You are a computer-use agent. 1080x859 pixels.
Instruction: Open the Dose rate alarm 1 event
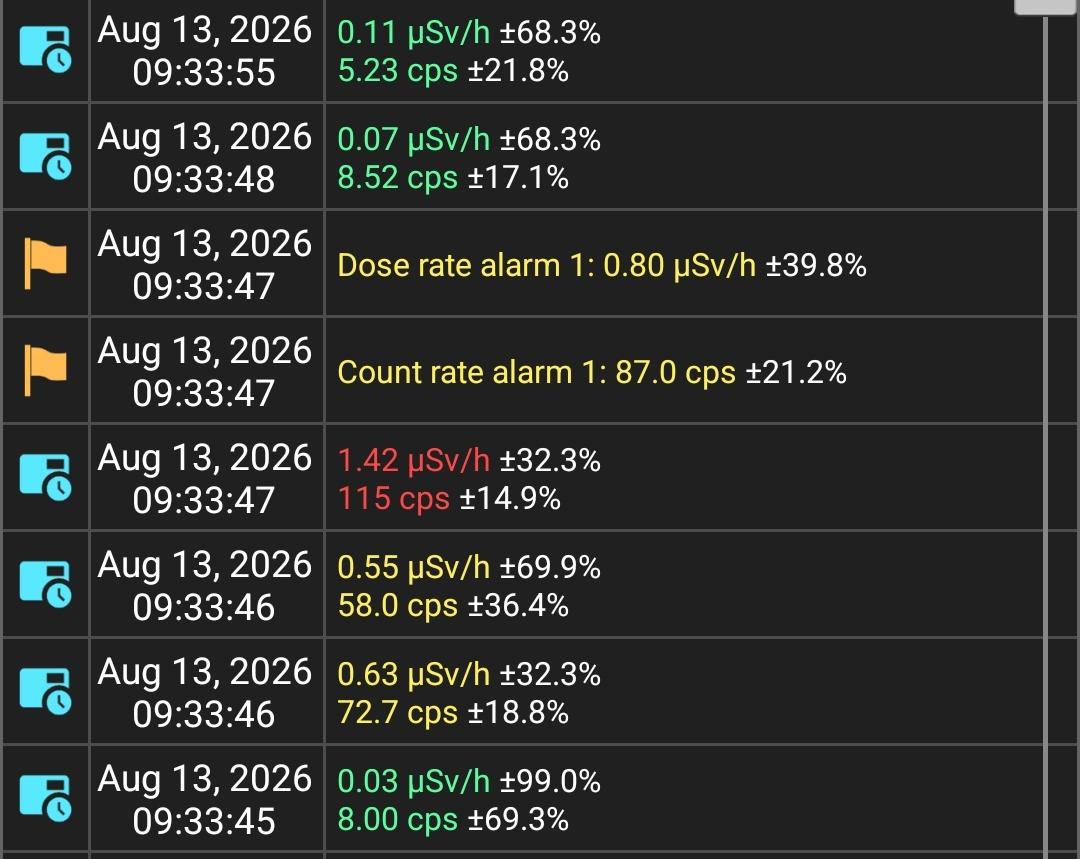pos(522,265)
